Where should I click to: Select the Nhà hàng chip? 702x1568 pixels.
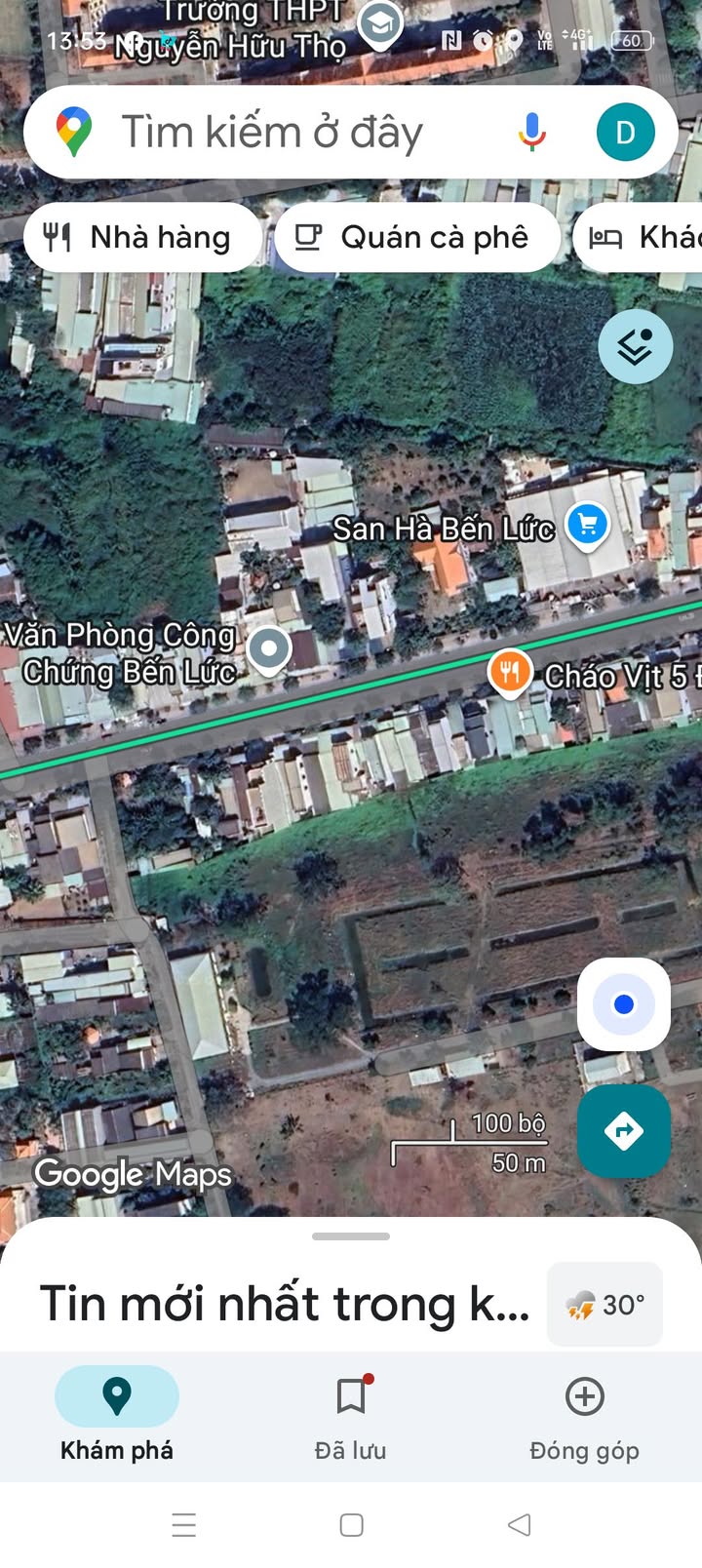[142, 237]
